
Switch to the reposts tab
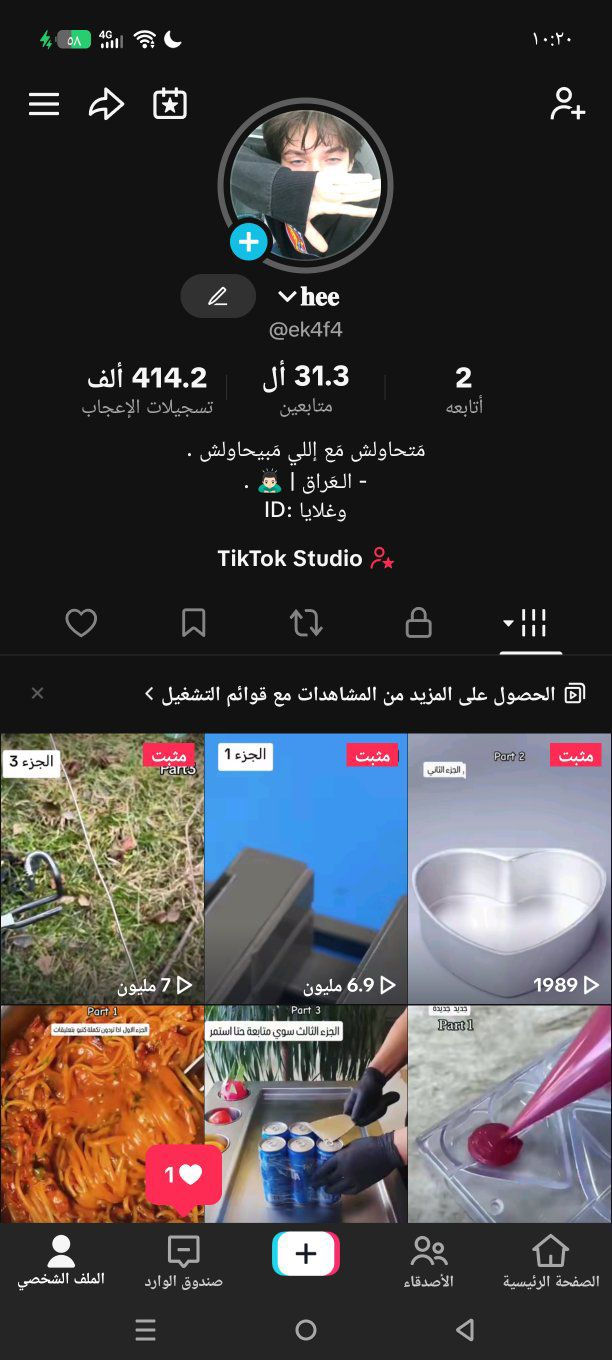[306, 623]
